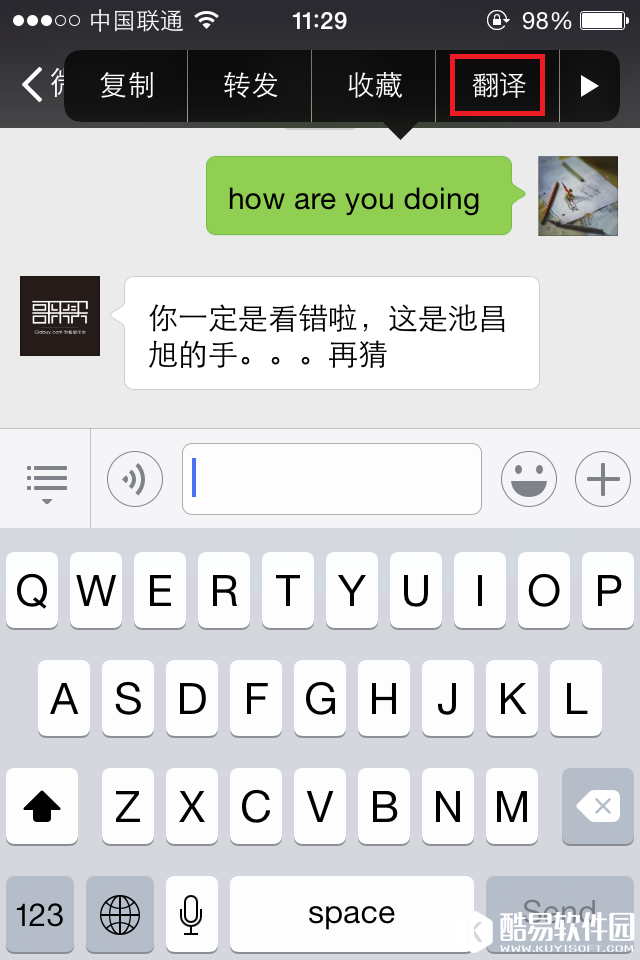Image resolution: width=640 pixels, height=960 pixels.
Task: Switch to voice message input
Action: (x=135, y=479)
